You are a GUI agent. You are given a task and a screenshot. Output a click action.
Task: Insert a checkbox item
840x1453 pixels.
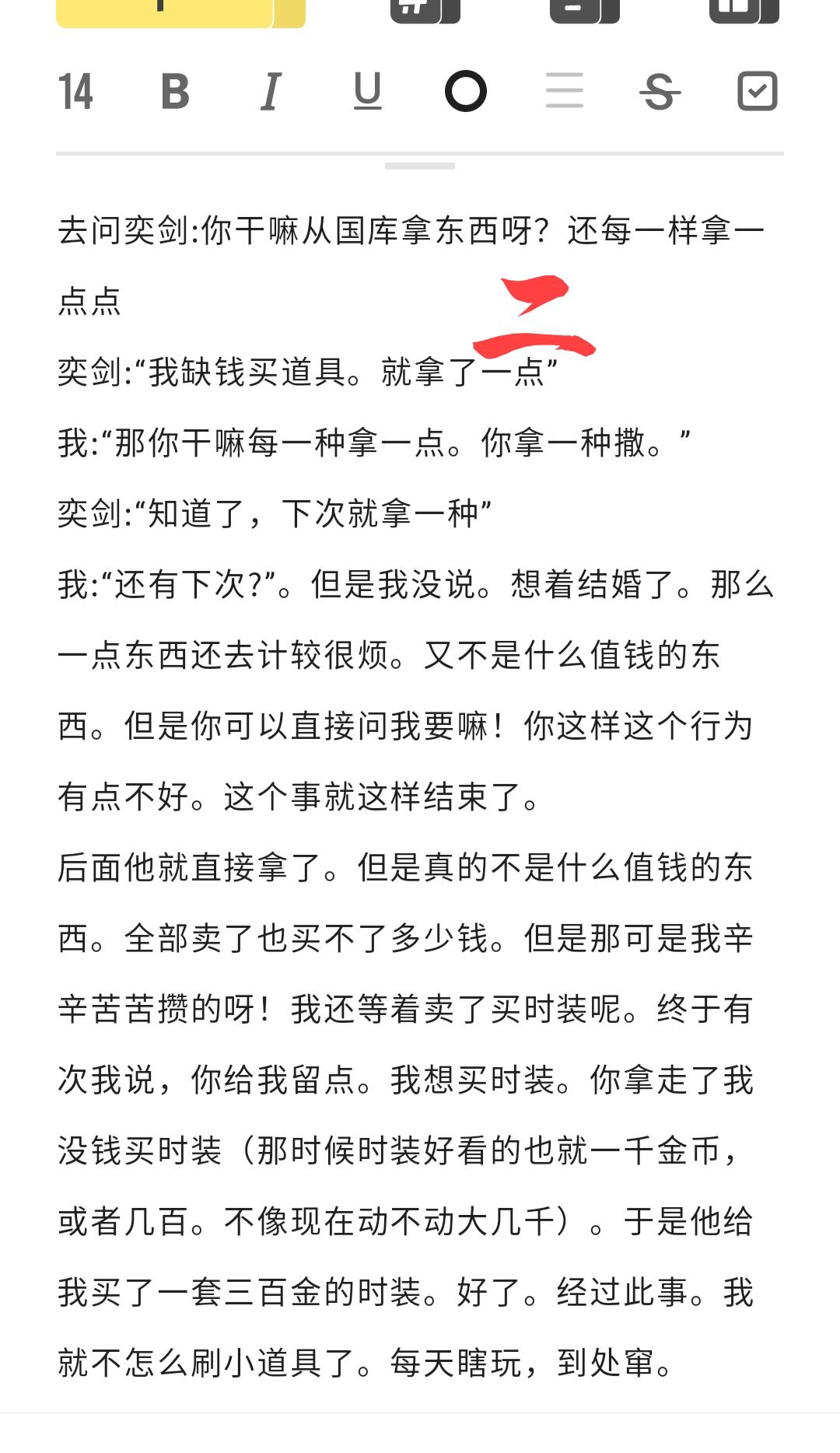[758, 91]
